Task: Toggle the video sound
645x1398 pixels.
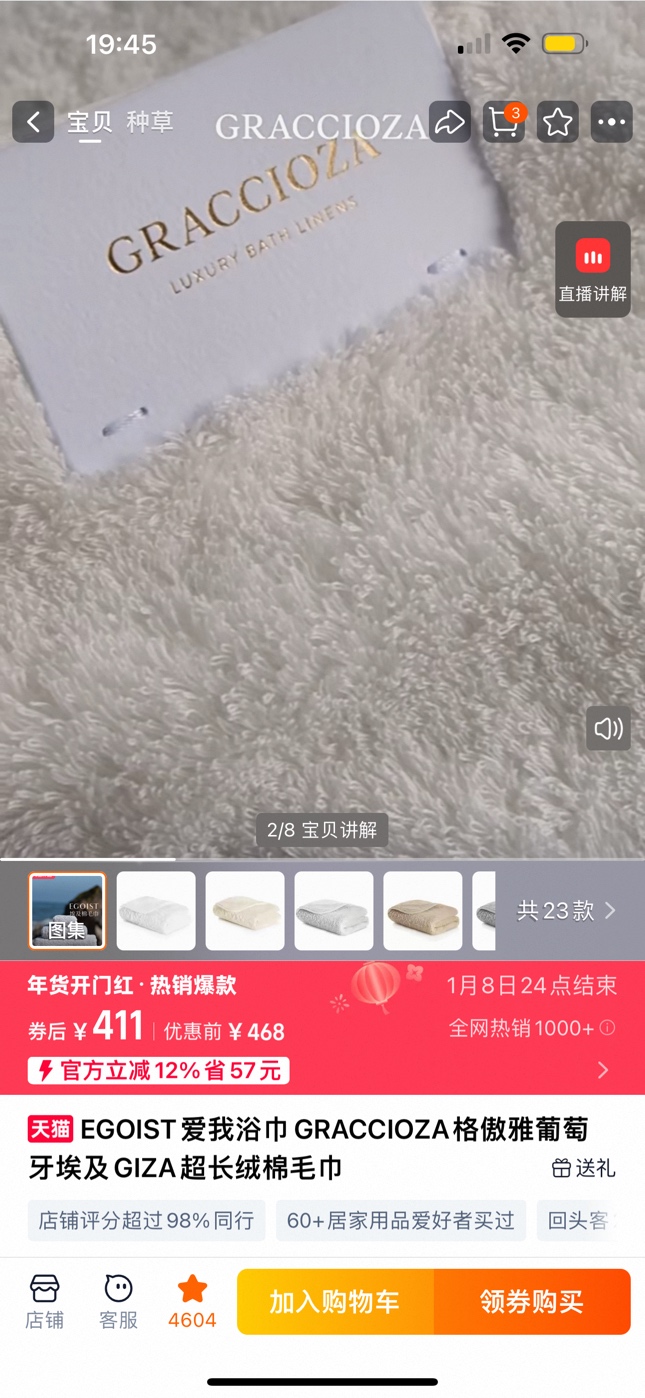Action: coord(608,728)
